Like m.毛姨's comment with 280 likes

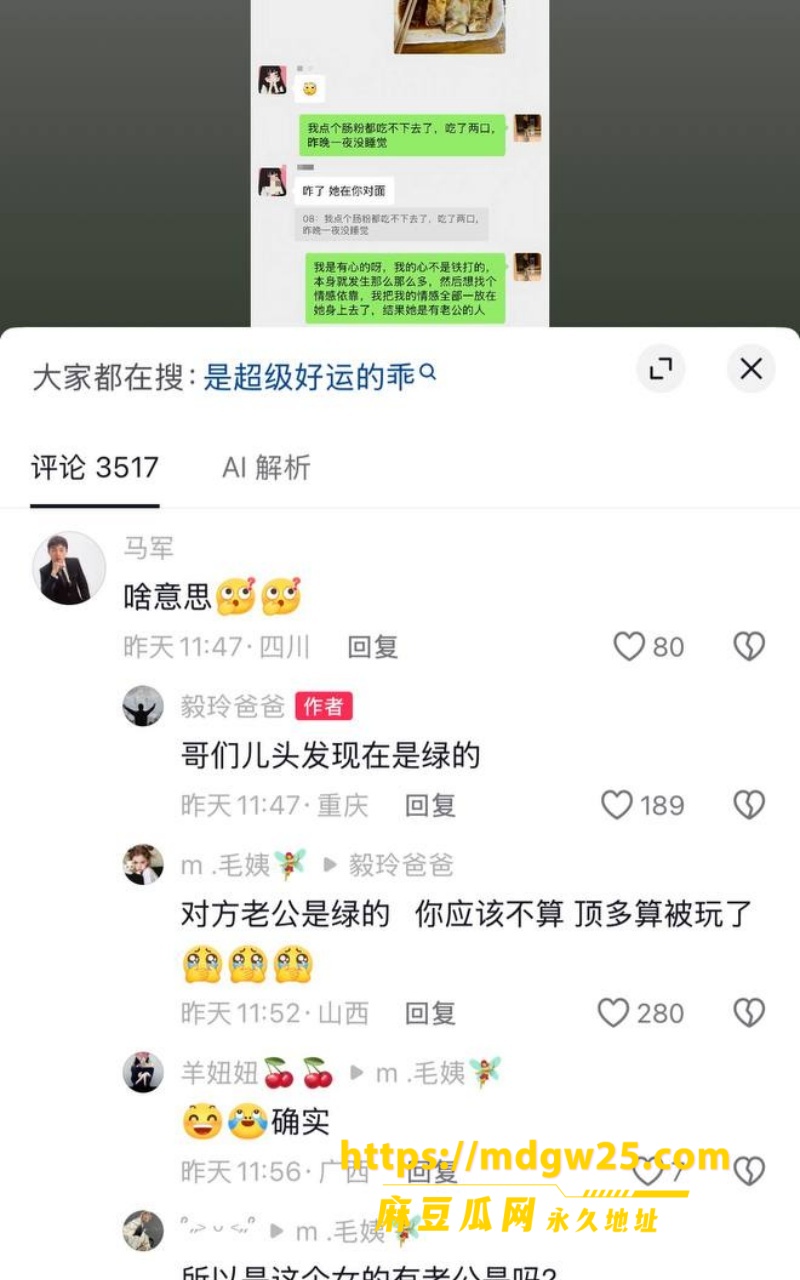614,1013
